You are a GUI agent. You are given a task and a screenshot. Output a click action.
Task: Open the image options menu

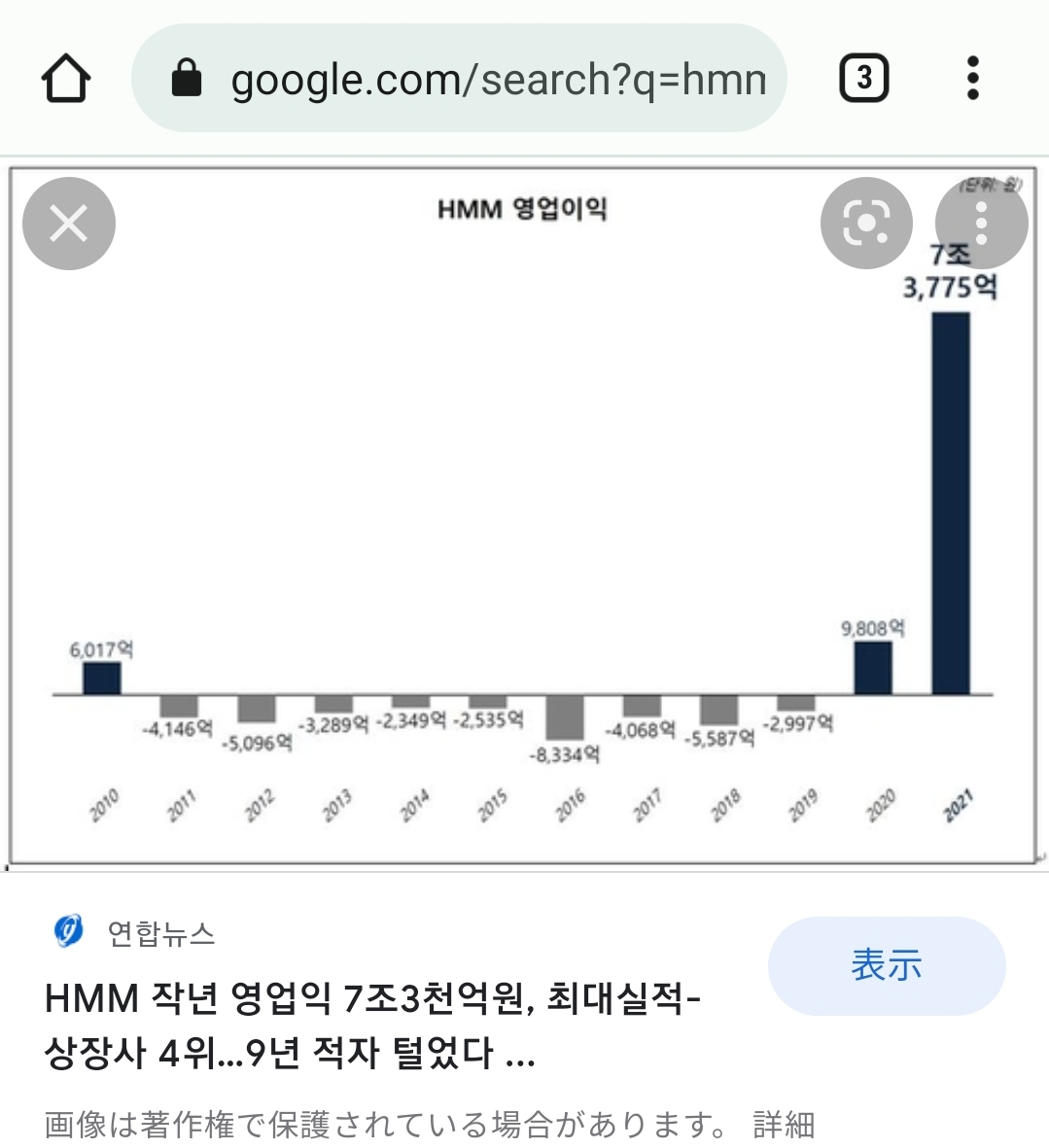(x=981, y=225)
